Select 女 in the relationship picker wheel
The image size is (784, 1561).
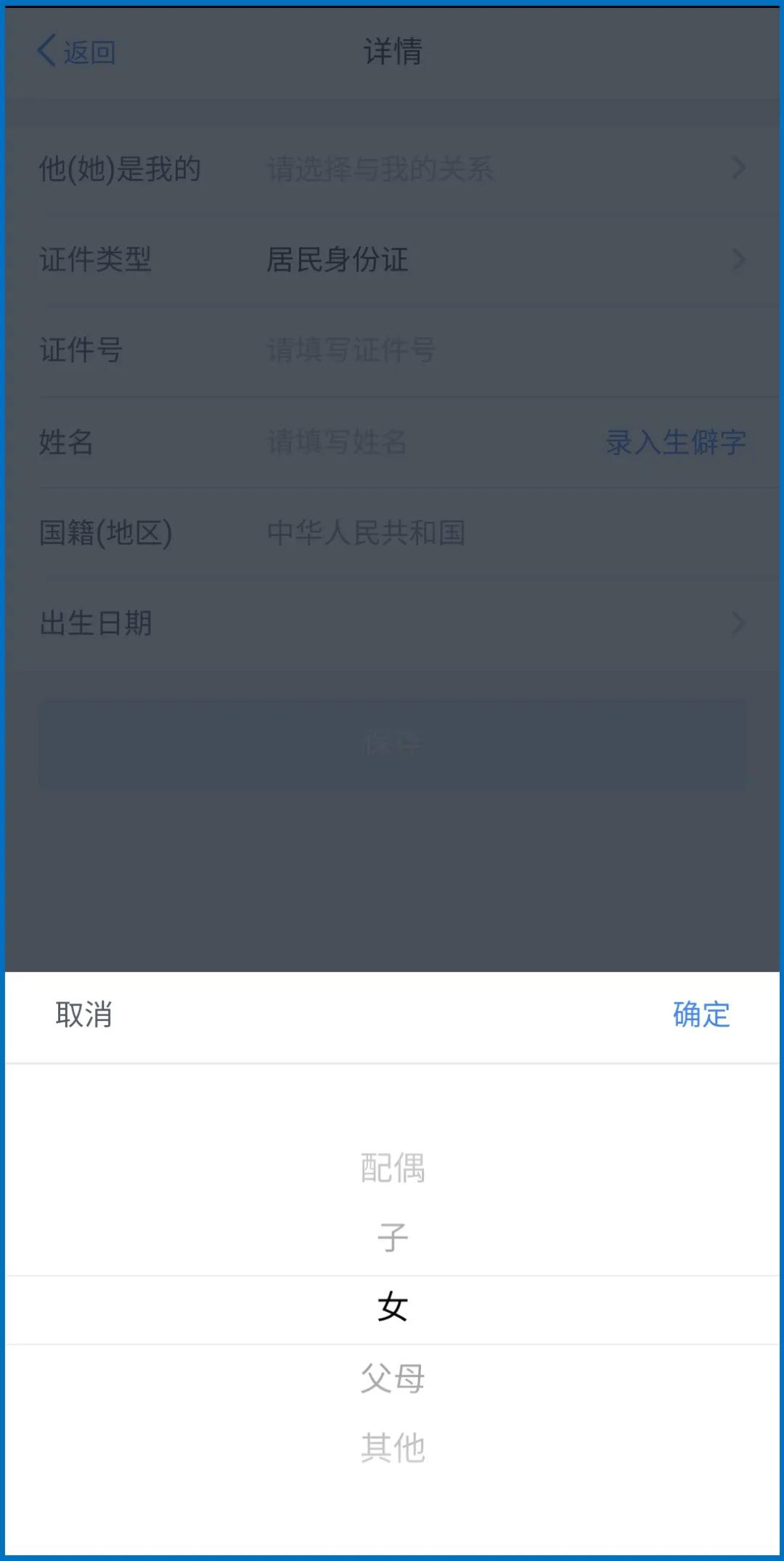point(392,1307)
